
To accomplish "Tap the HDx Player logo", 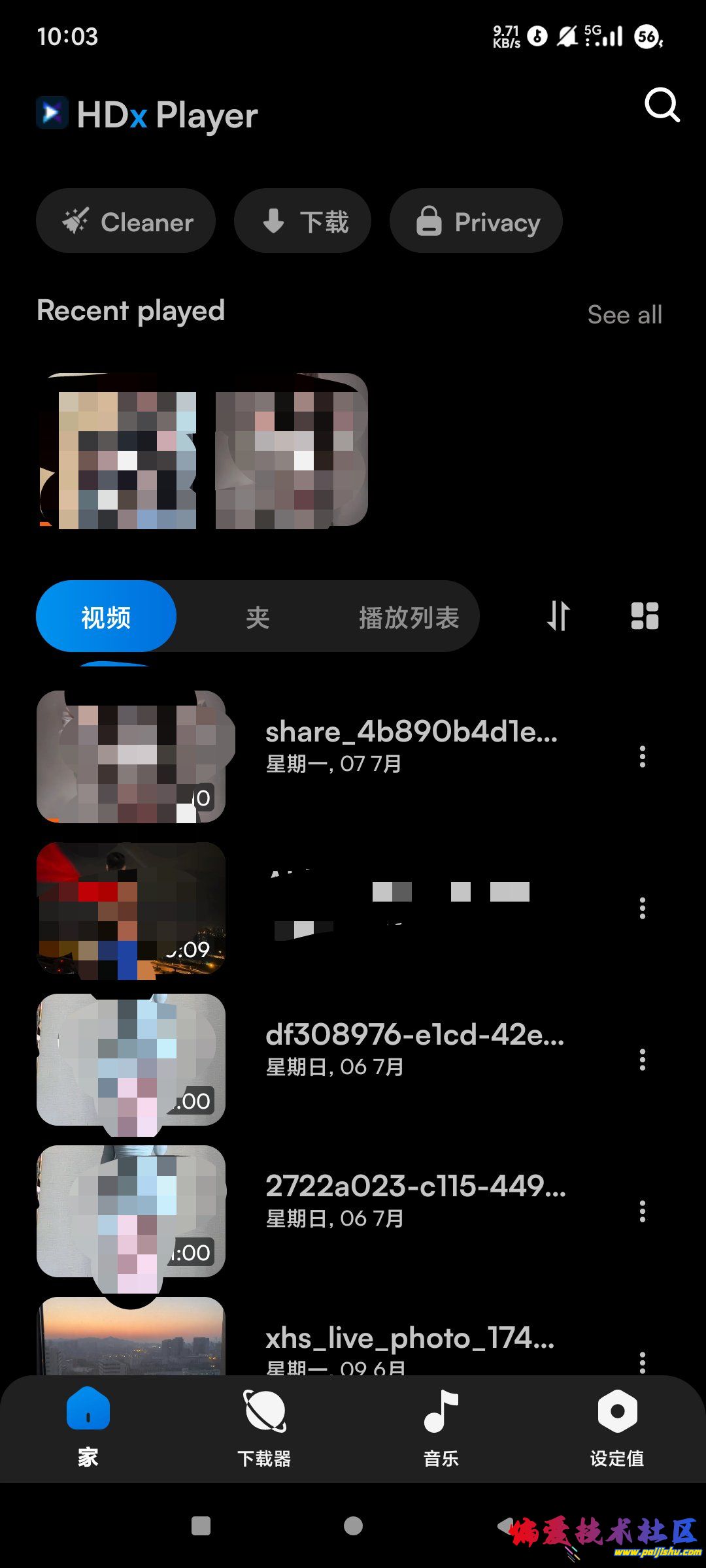I will (x=52, y=114).
